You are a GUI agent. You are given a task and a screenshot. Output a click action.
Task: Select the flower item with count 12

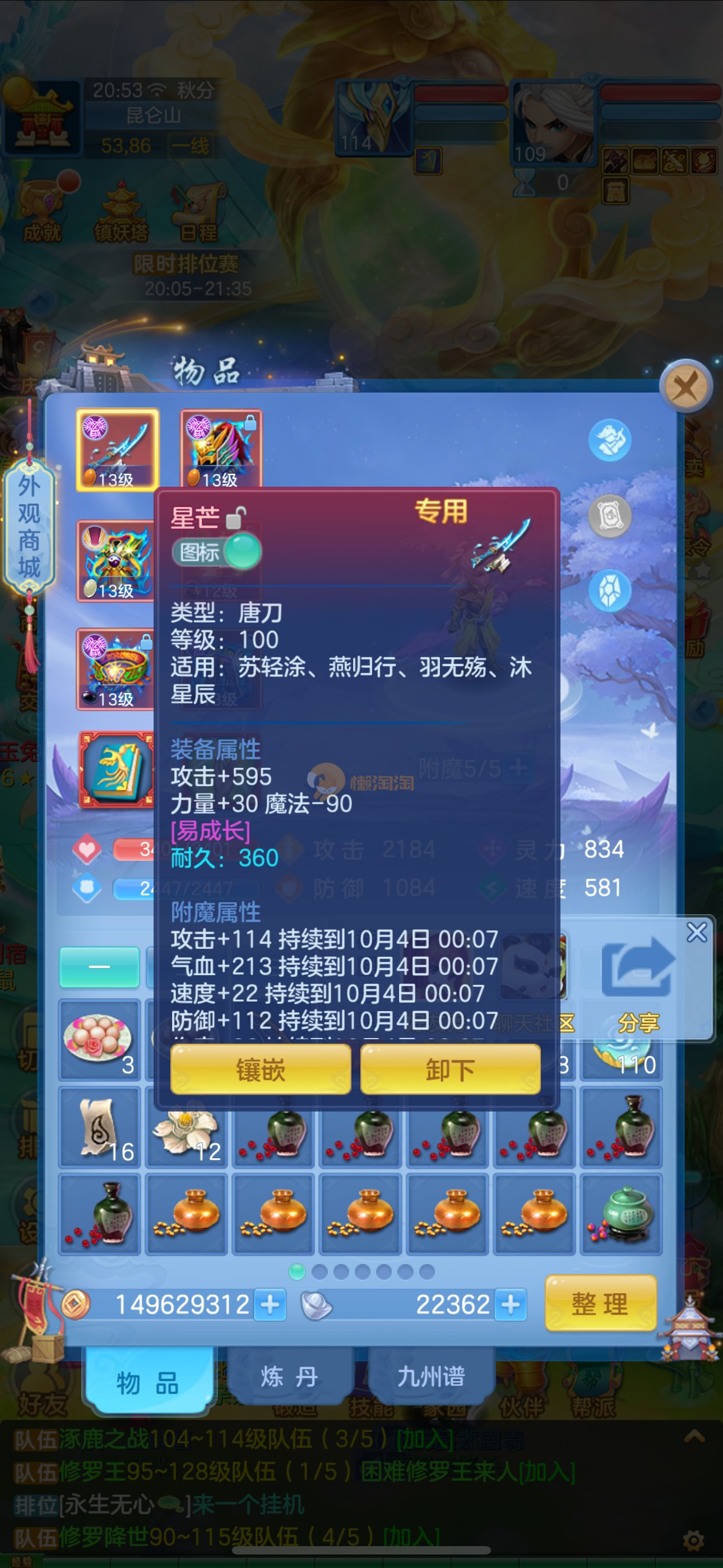click(186, 1127)
